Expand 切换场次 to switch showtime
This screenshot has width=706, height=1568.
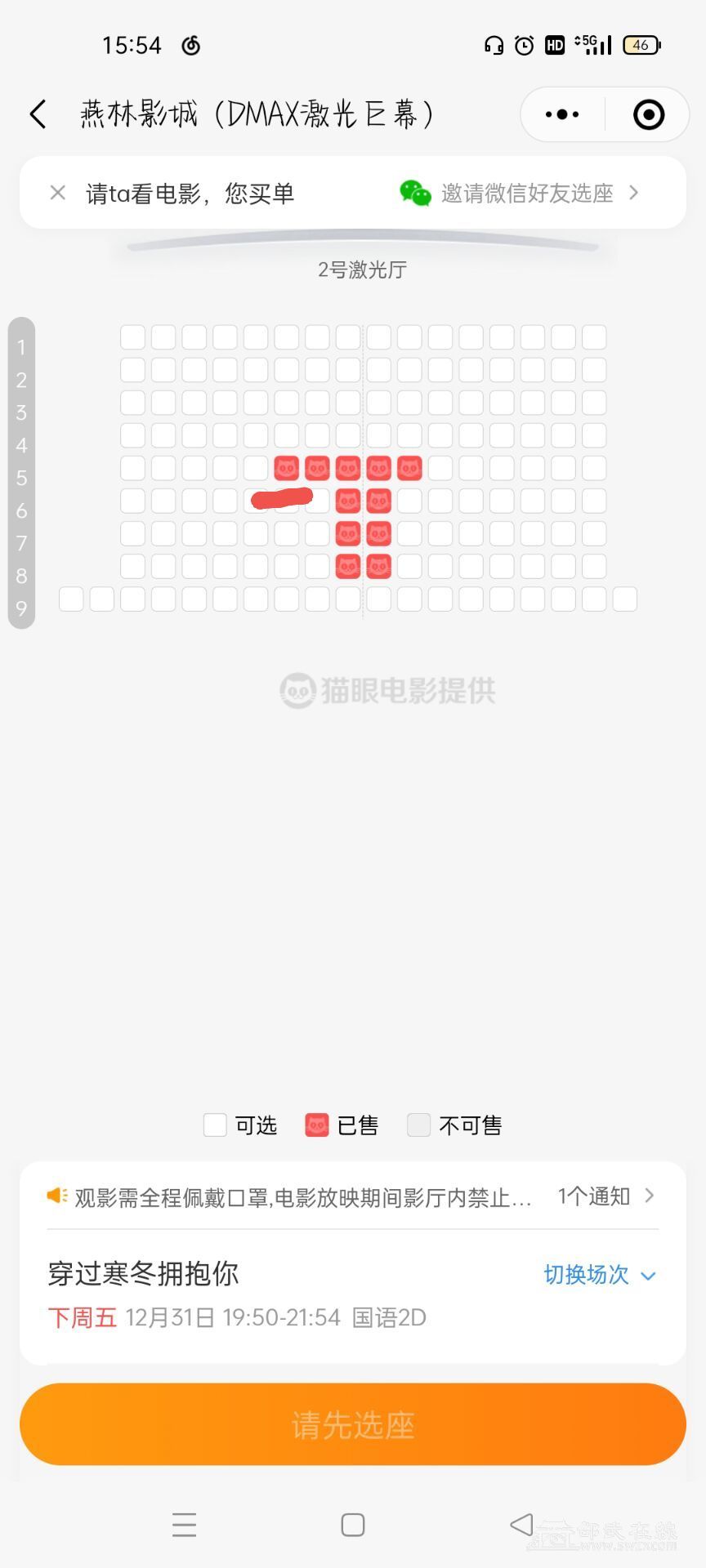coord(600,1274)
